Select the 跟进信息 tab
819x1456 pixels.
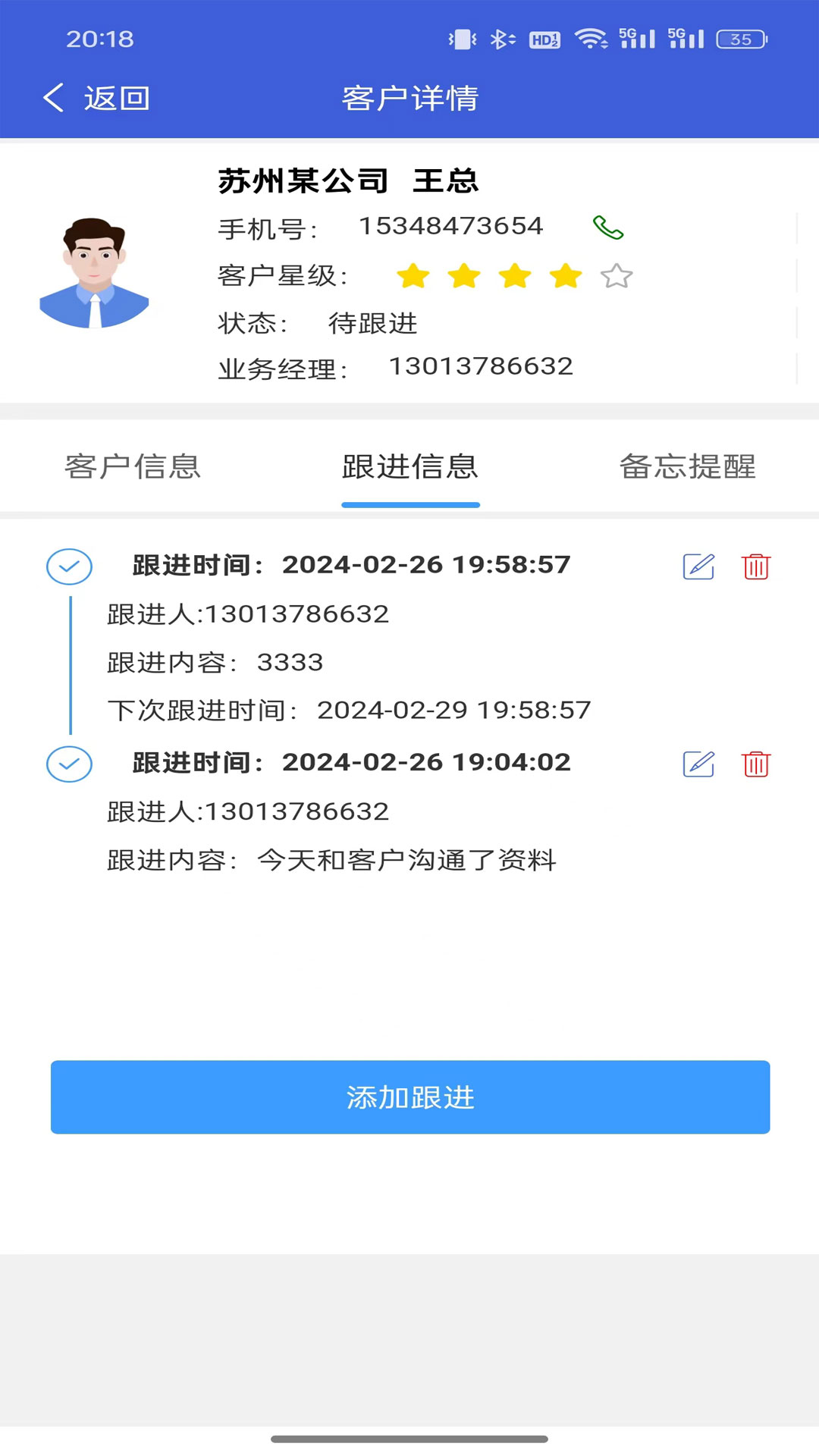[410, 468]
